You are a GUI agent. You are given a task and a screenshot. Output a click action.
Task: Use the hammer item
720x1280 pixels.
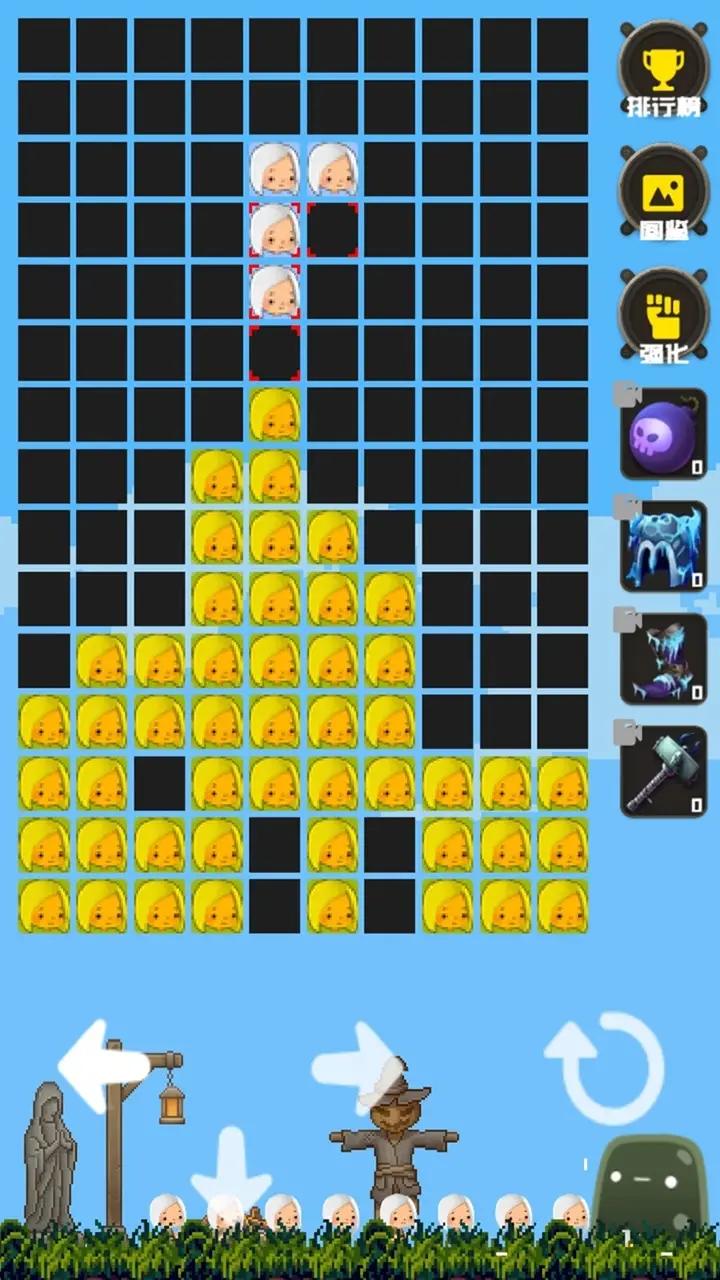tap(663, 772)
